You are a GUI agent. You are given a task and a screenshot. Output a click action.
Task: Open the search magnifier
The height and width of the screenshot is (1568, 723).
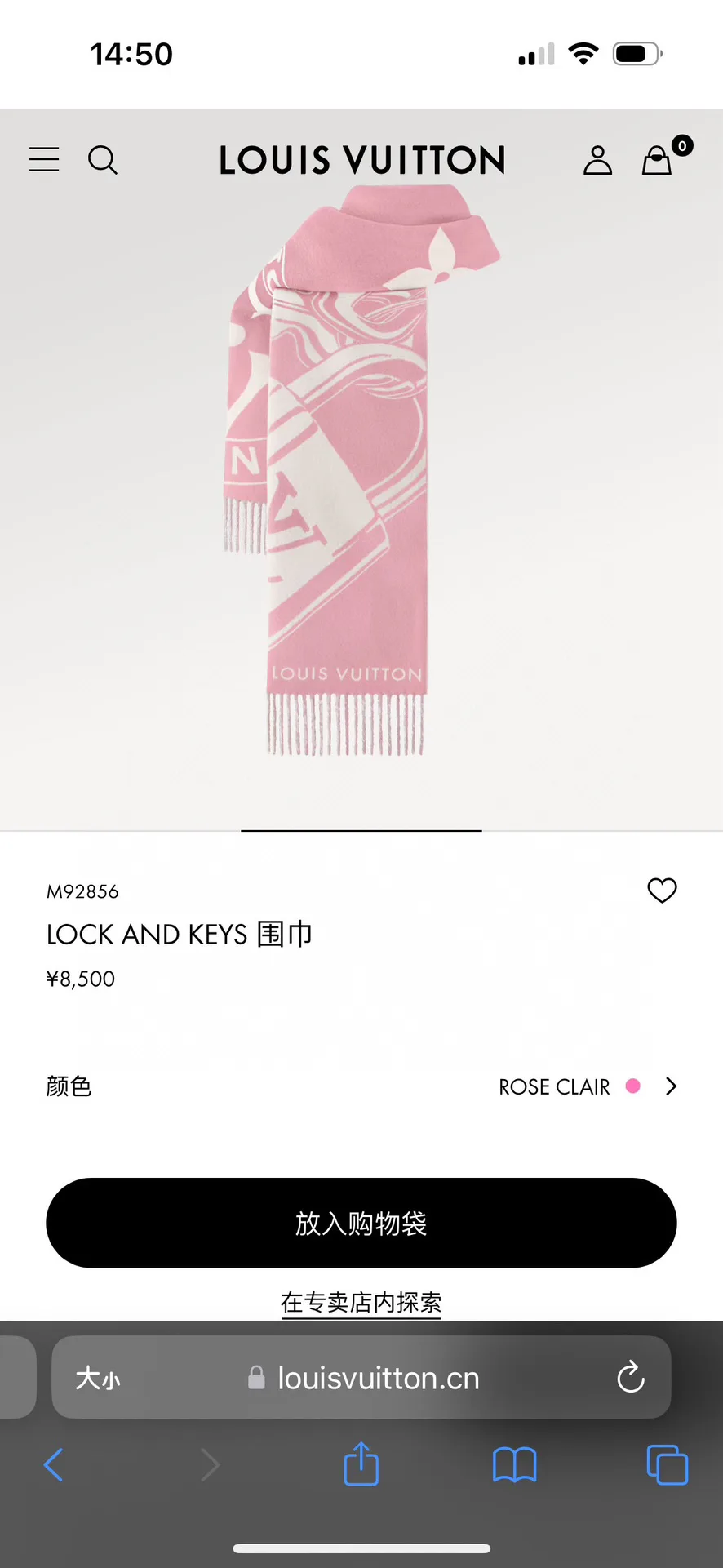103,160
